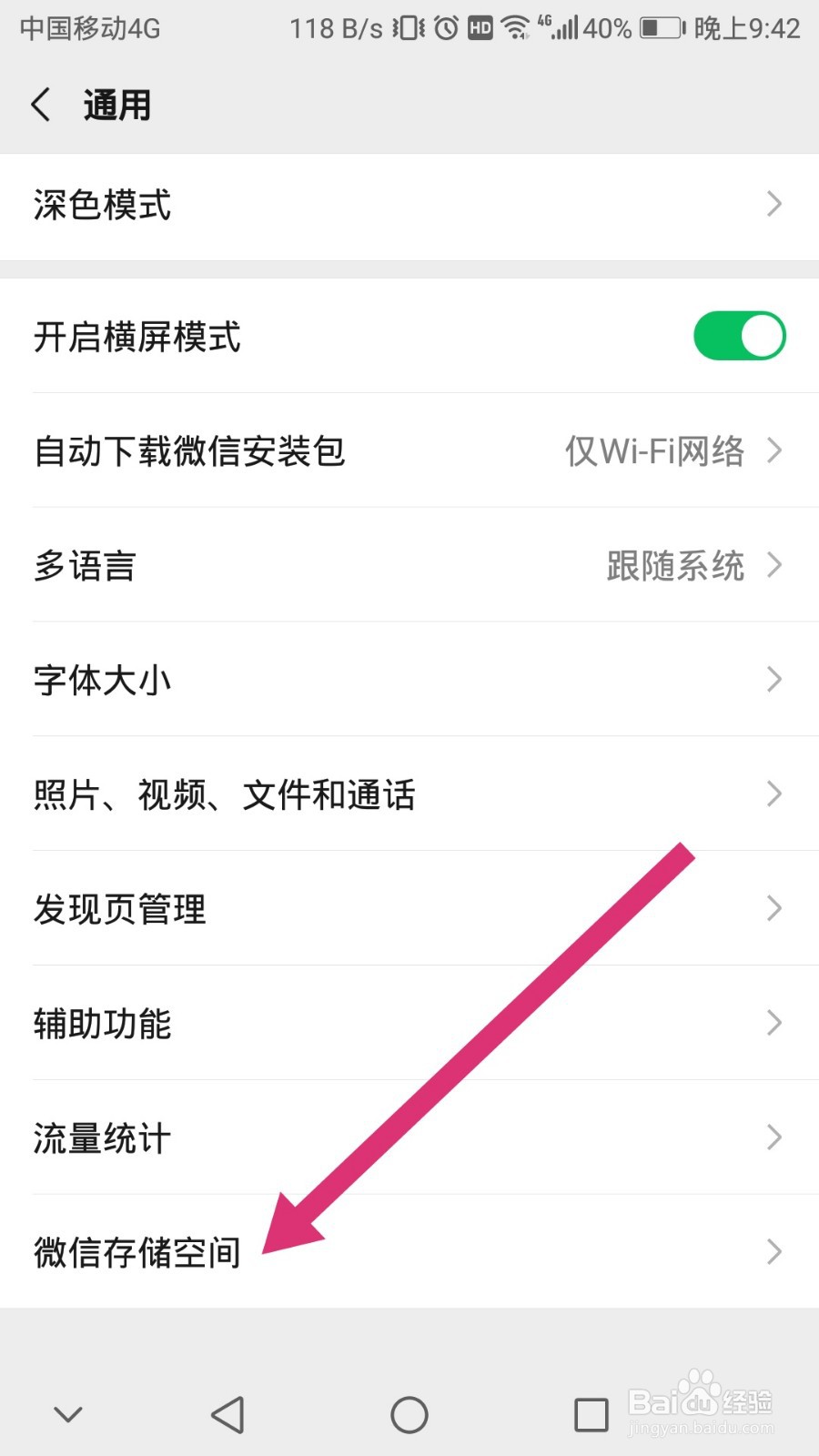The image size is (819, 1456).
Task: Open 微信存储空间 storage settings
Action: pos(409,1251)
